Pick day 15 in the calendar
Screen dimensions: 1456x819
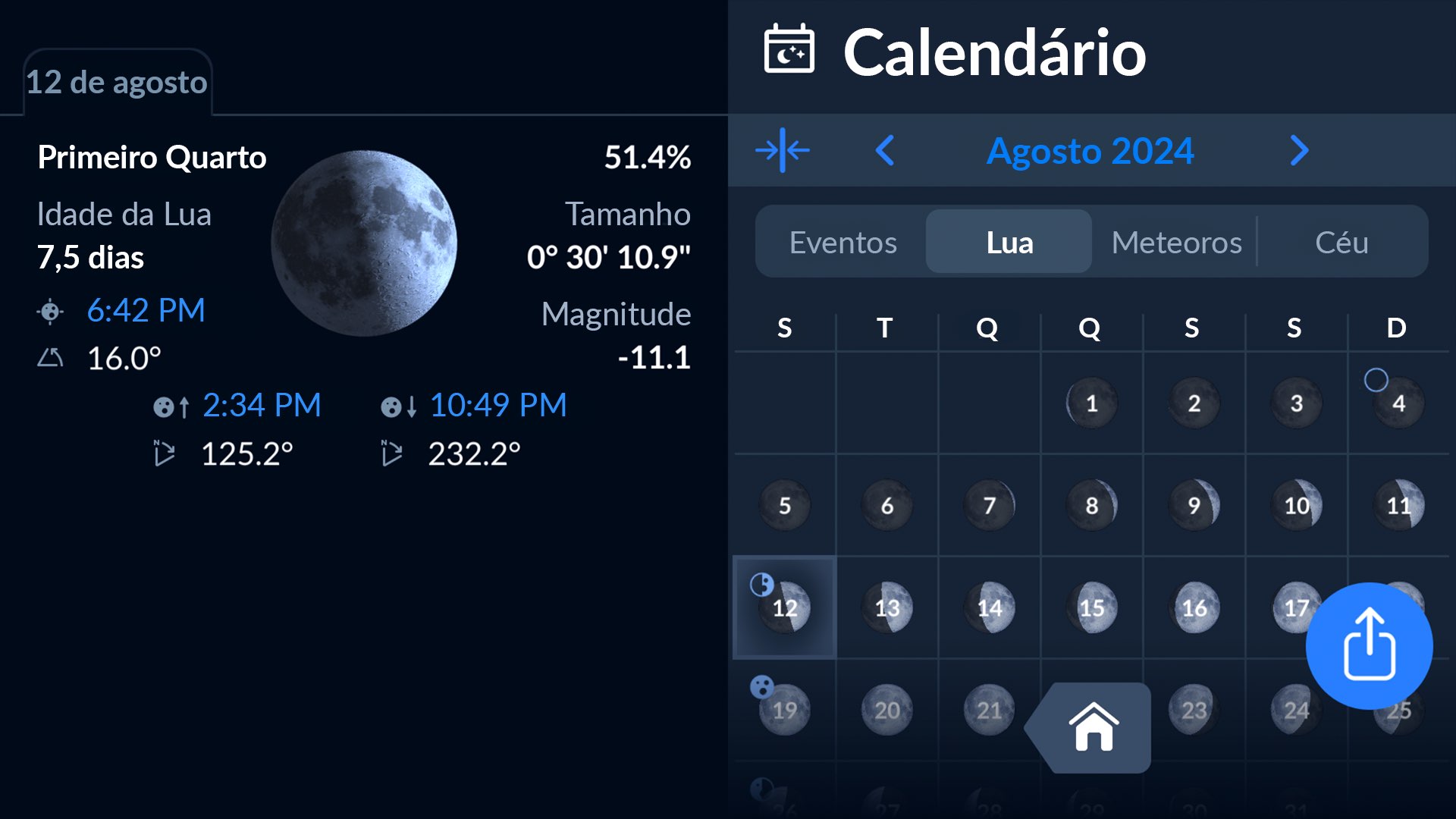(1091, 607)
